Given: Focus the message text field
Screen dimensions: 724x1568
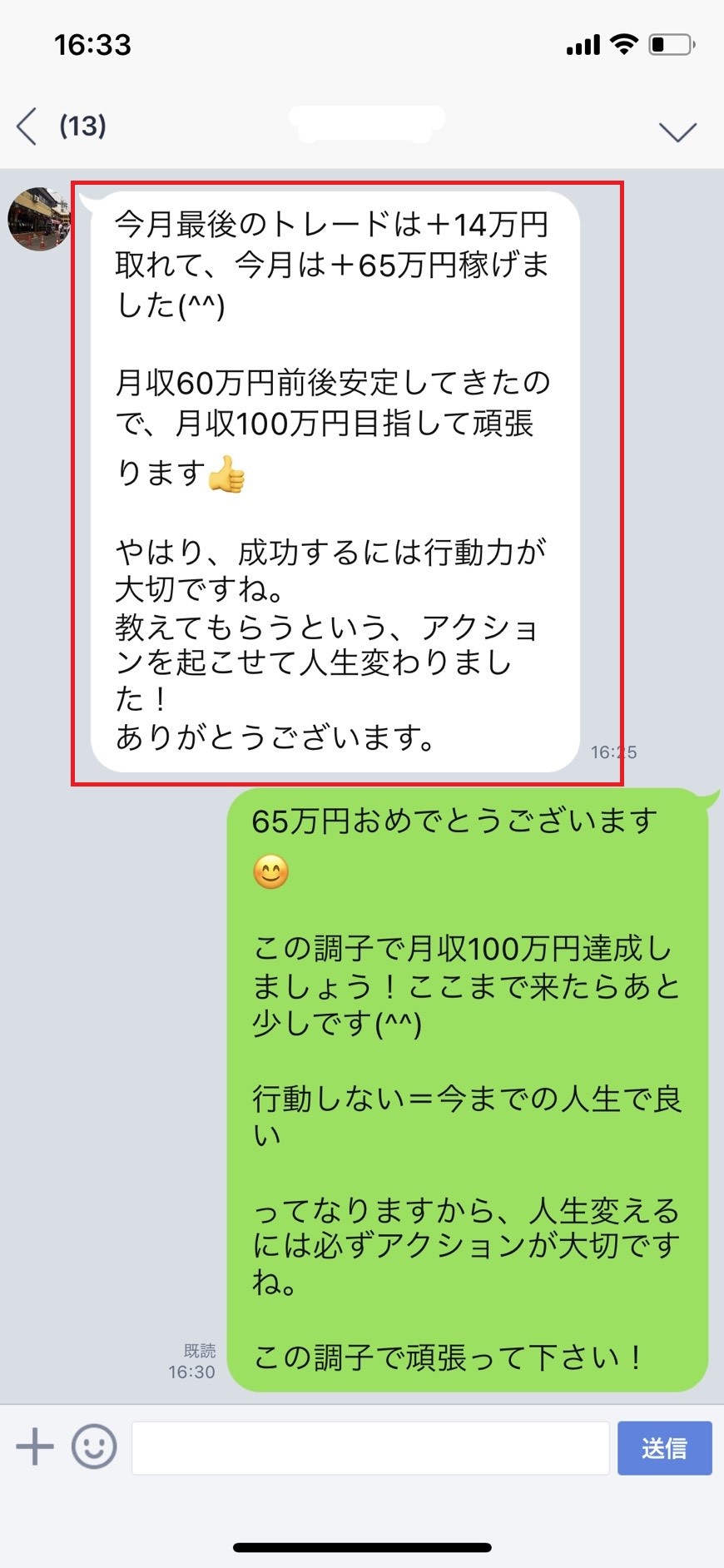Looking at the screenshot, I should [x=370, y=1448].
